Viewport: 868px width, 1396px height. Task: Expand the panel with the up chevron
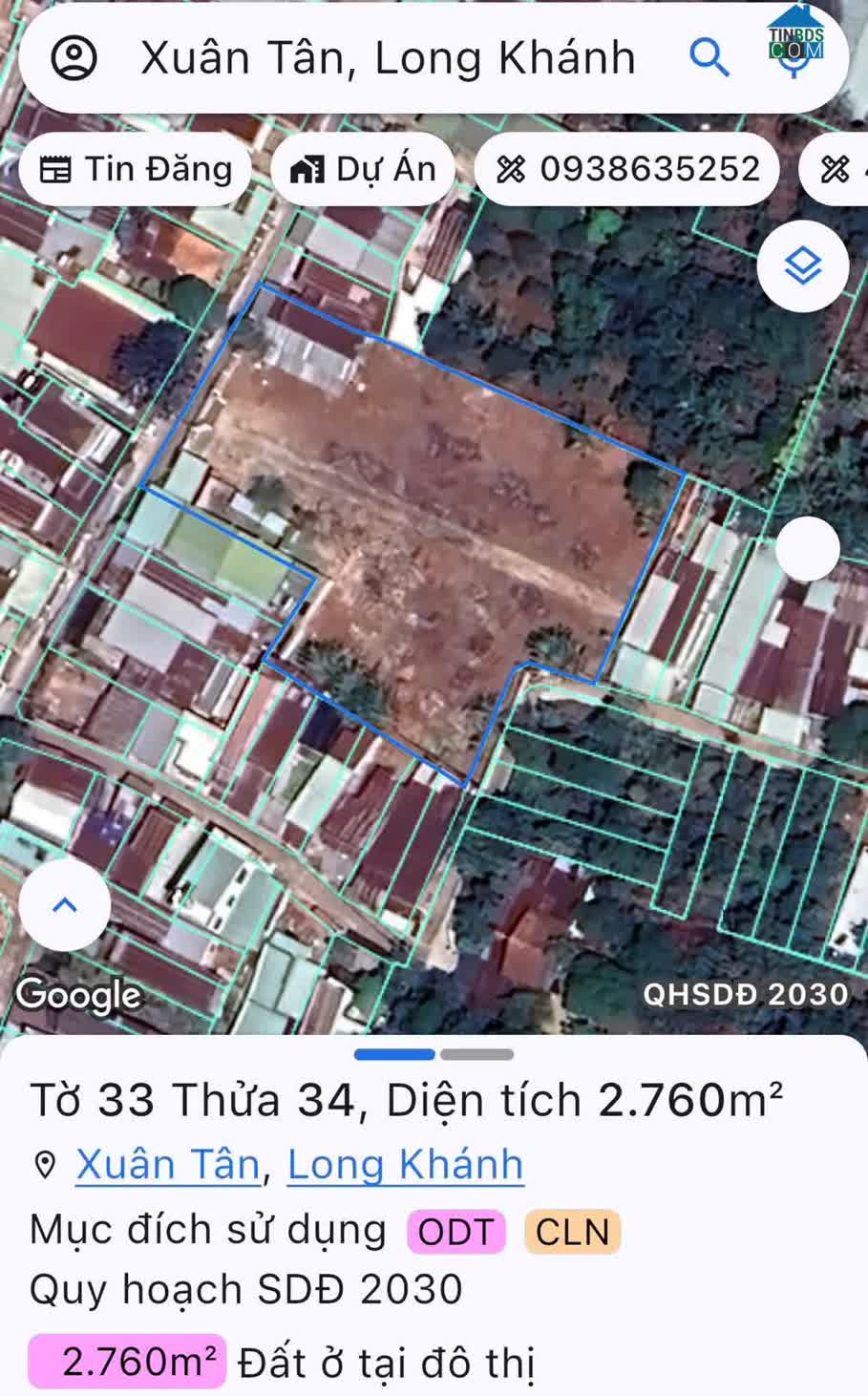65,904
